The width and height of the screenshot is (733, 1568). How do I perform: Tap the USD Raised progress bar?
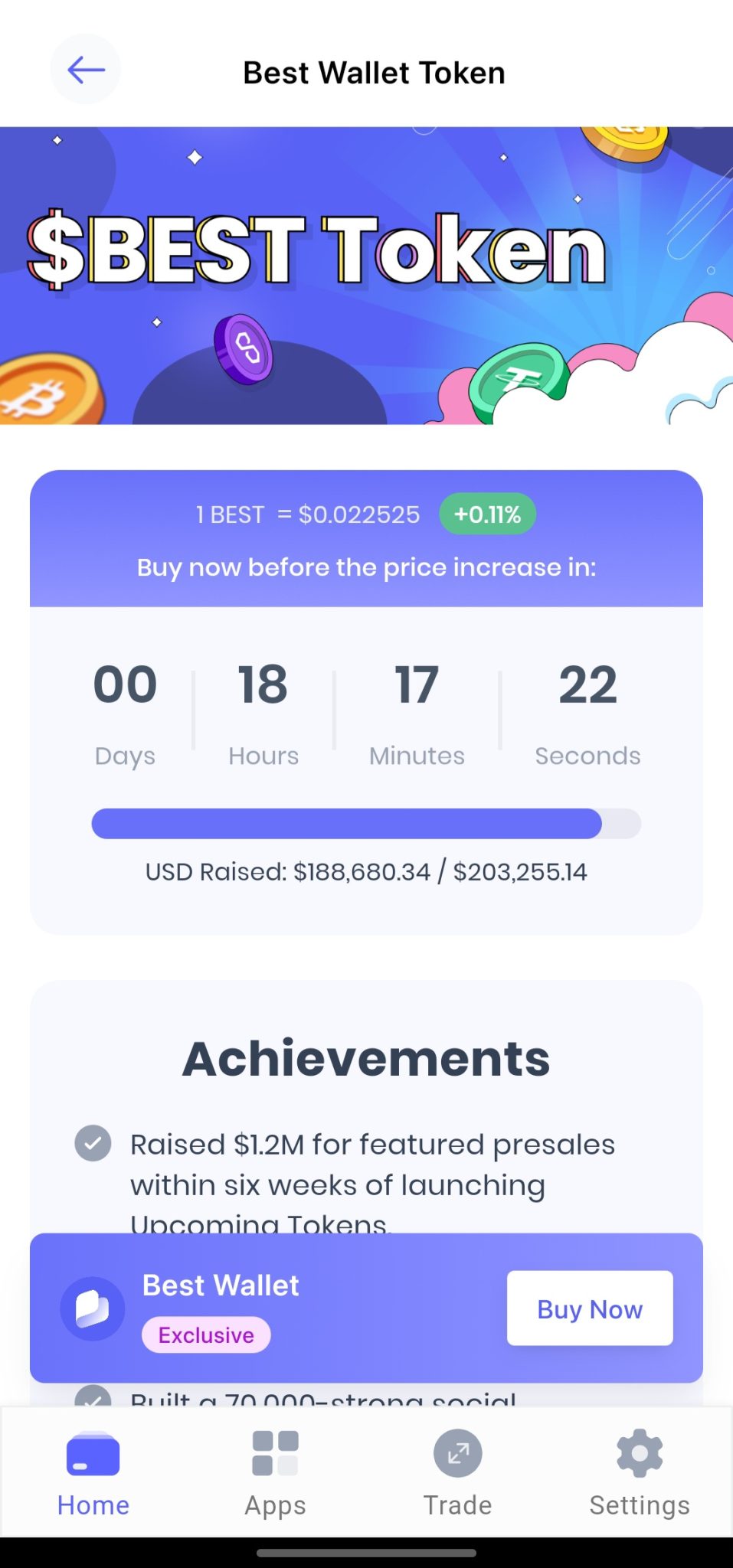coord(366,824)
